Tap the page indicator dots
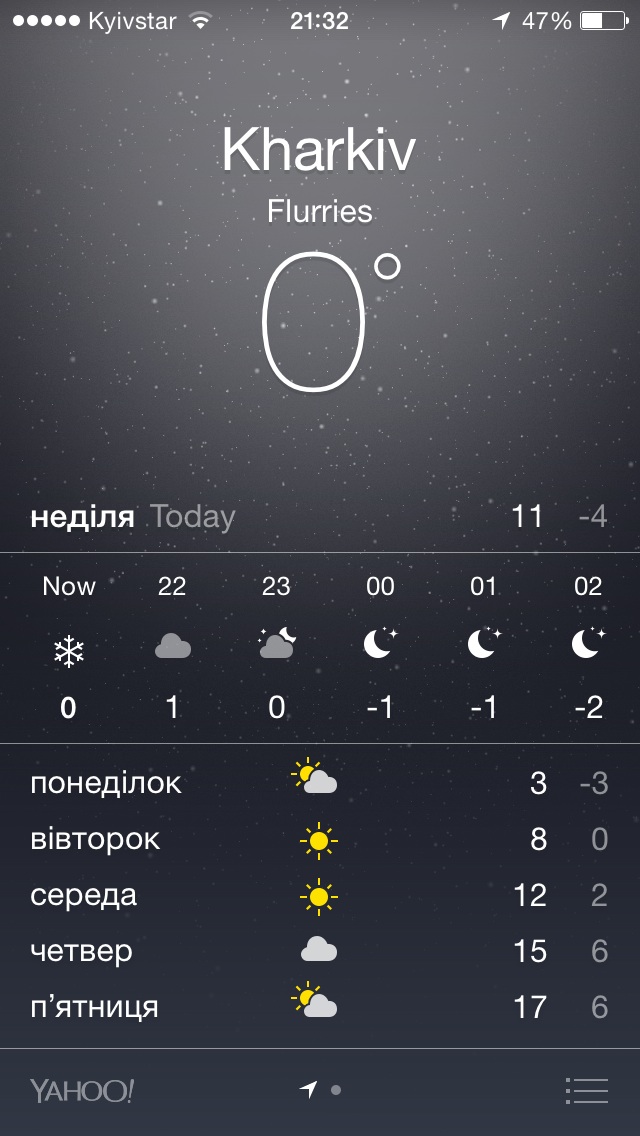The height and width of the screenshot is (1136, 640). coord(321,1090)
